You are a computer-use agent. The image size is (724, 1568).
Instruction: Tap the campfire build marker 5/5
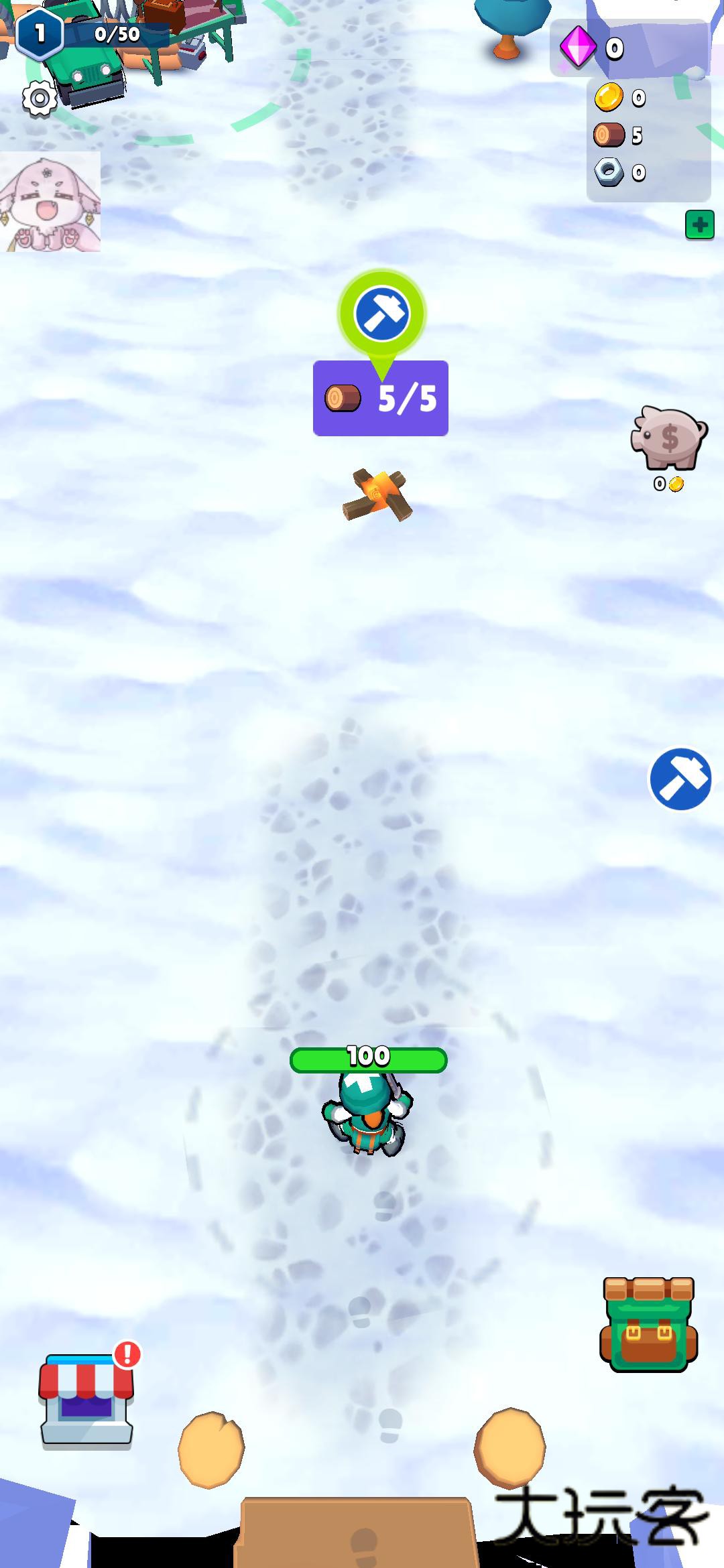[x=381, y=398]
